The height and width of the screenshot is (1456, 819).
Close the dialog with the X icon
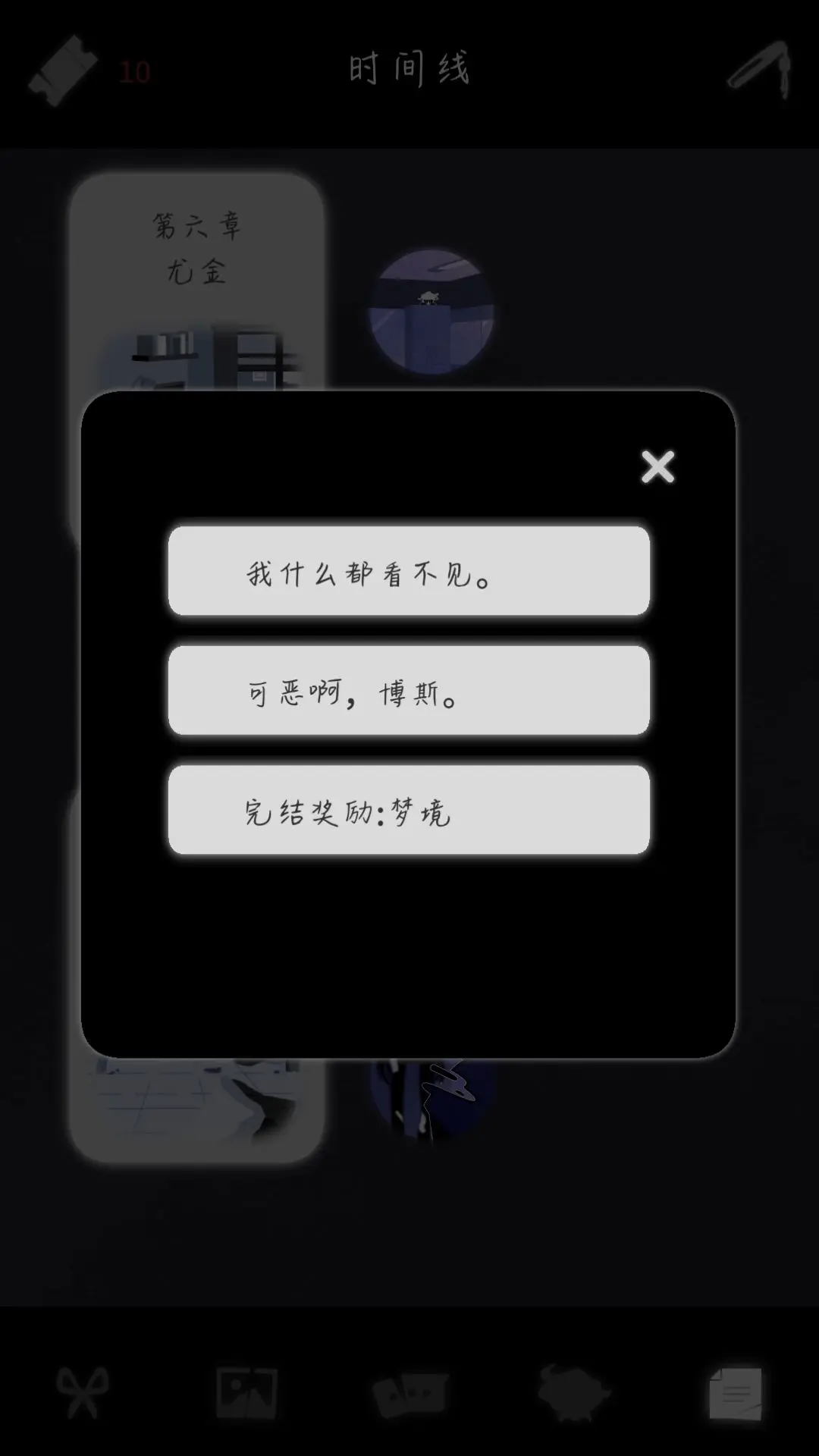coord(657,466)
